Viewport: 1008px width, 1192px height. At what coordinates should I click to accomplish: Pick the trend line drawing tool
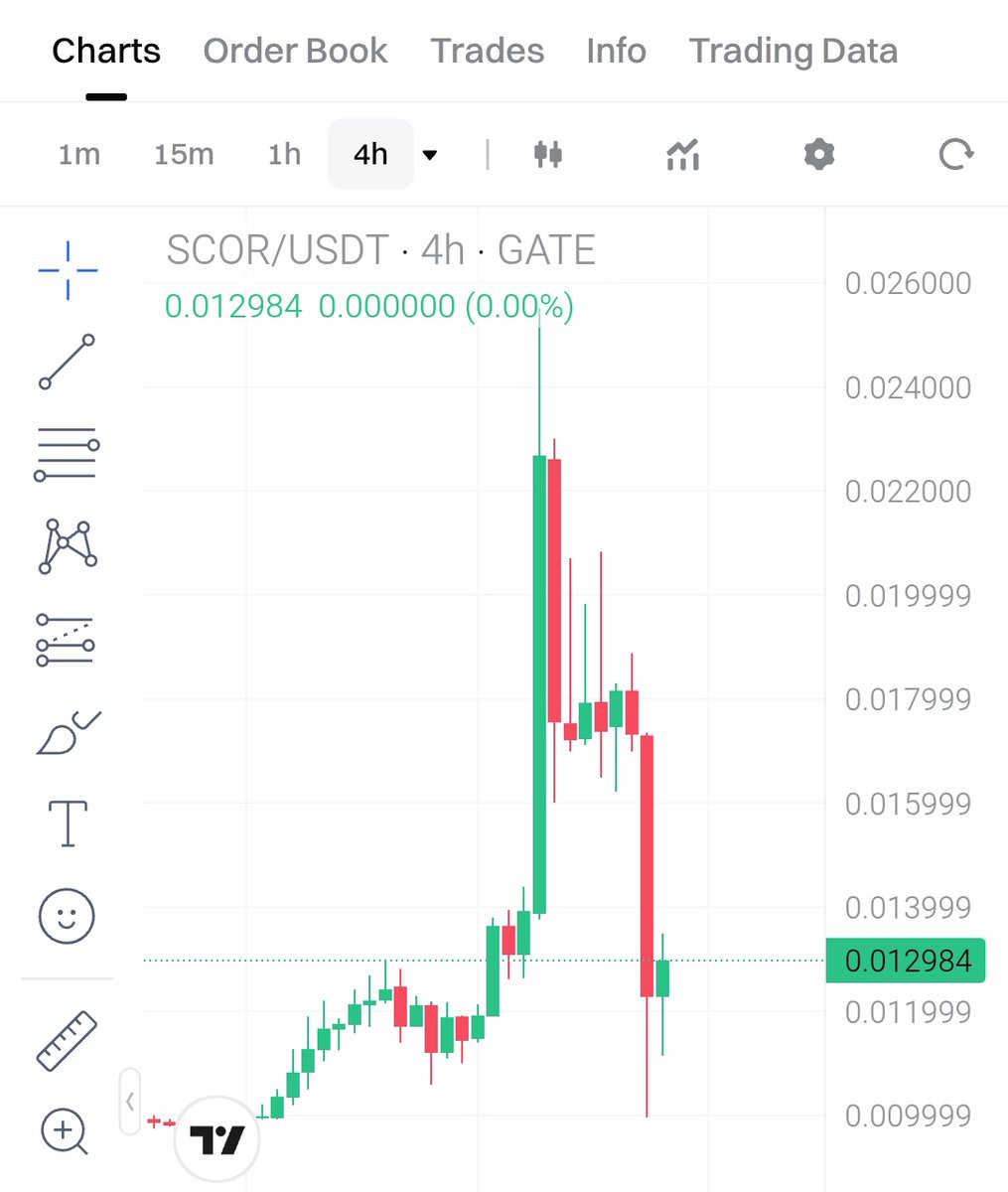pyautogui.click(x=68, y=362)
